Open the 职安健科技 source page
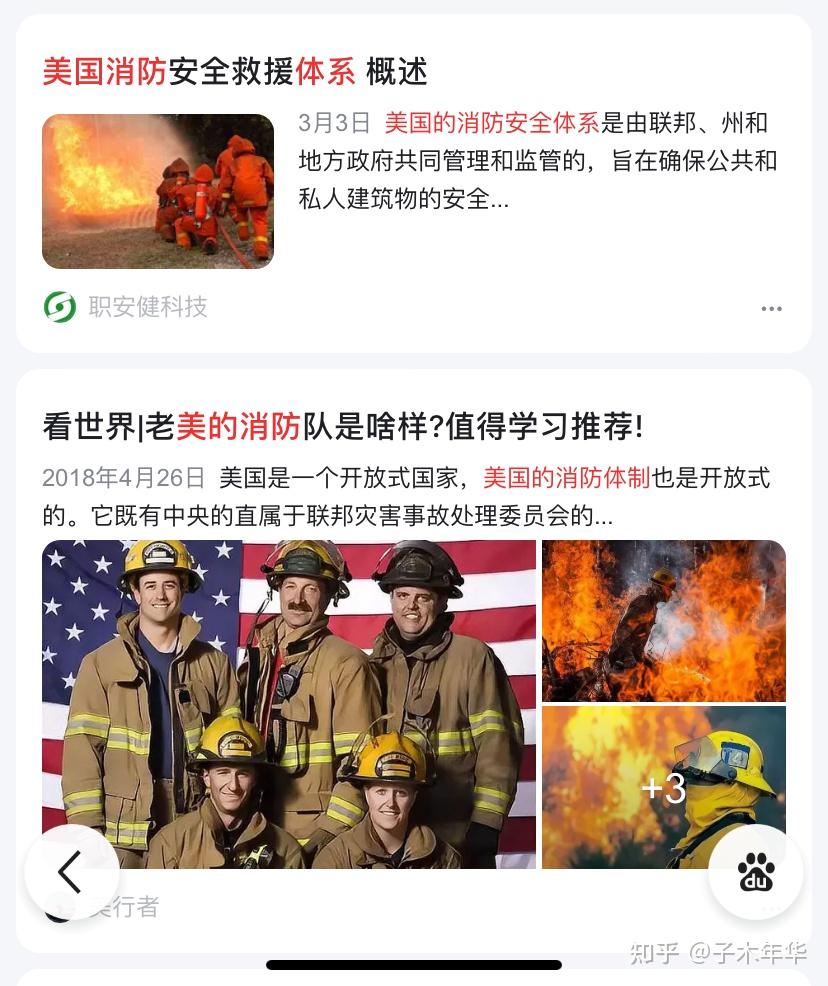The image size is (828, 986). 147,307
